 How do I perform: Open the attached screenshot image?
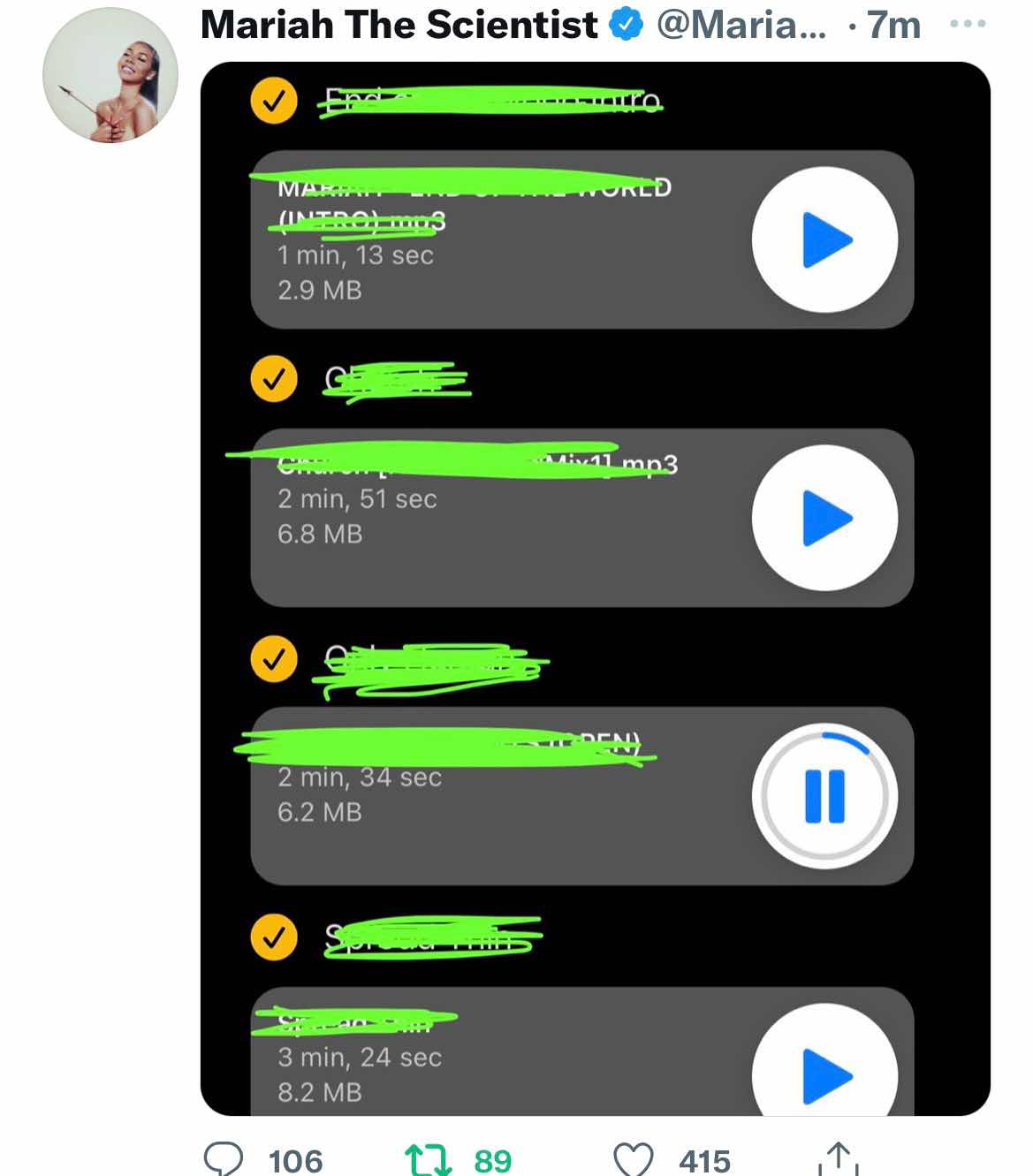(595, 588)
